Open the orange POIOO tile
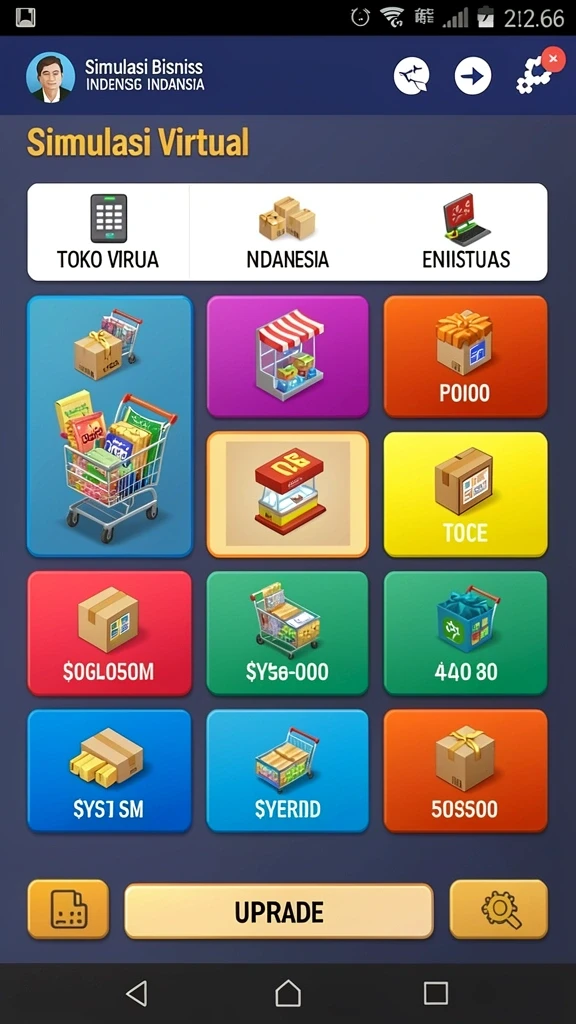The width and height of the screenshot is (576, 1024). click(x=465, y=357)
